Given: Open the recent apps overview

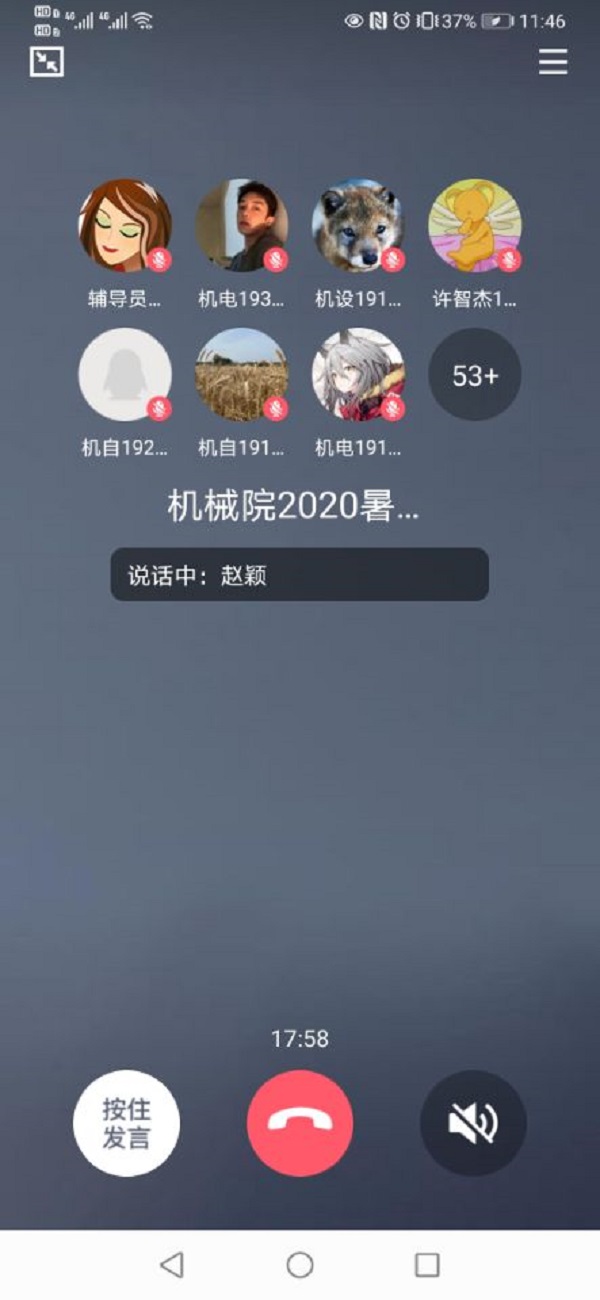Looking at the screenshot, I should point(427,1265).
